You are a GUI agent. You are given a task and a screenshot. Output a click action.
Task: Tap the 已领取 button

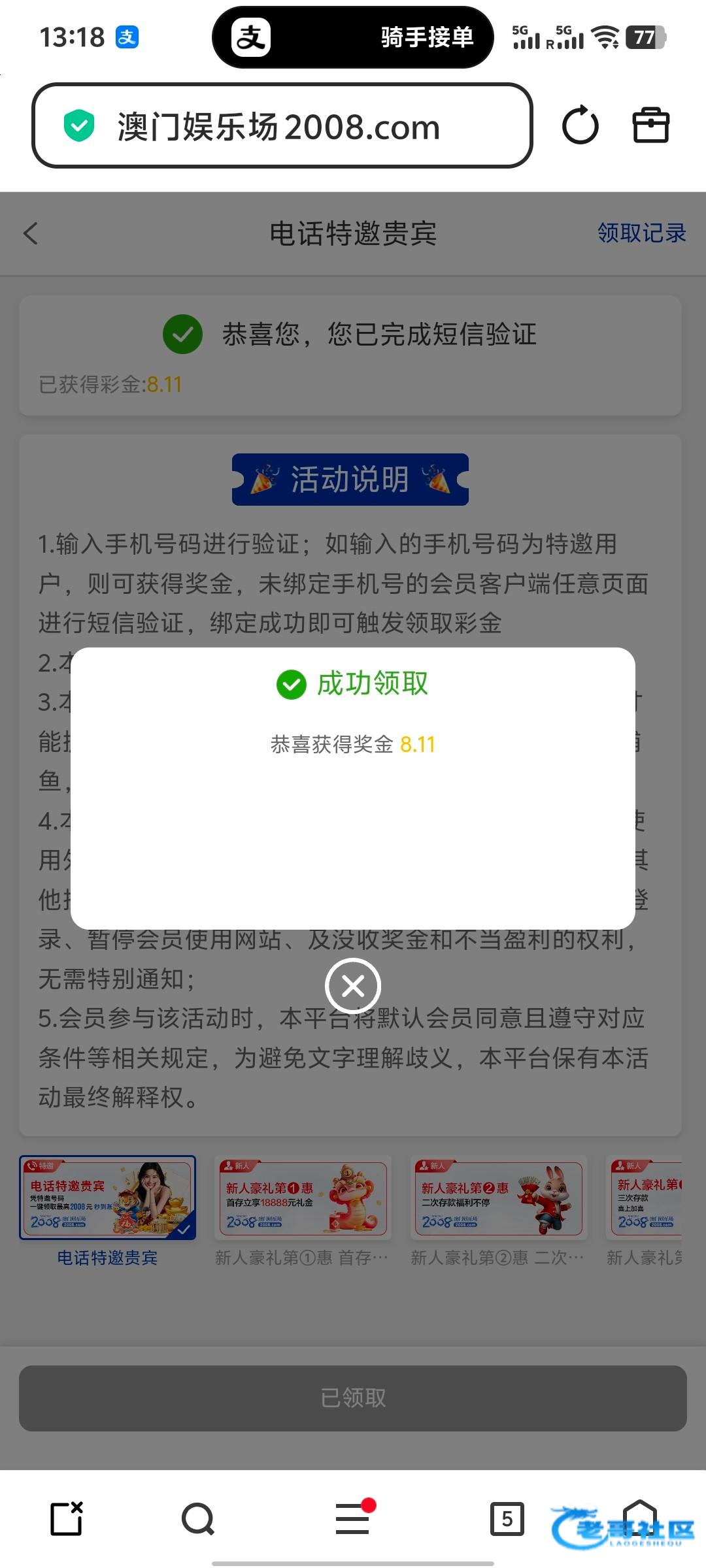353,1398
